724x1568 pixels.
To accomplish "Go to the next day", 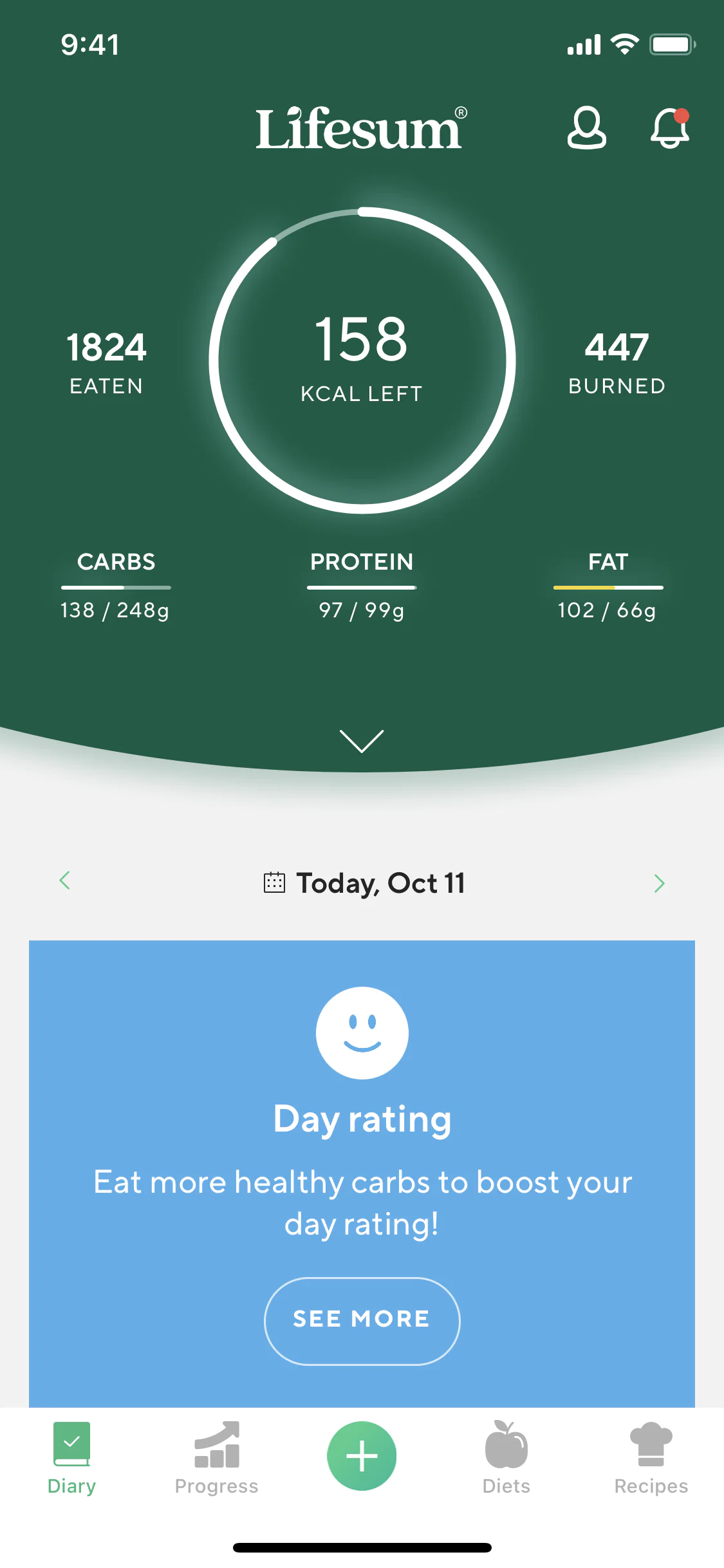I will click(659, 883).
